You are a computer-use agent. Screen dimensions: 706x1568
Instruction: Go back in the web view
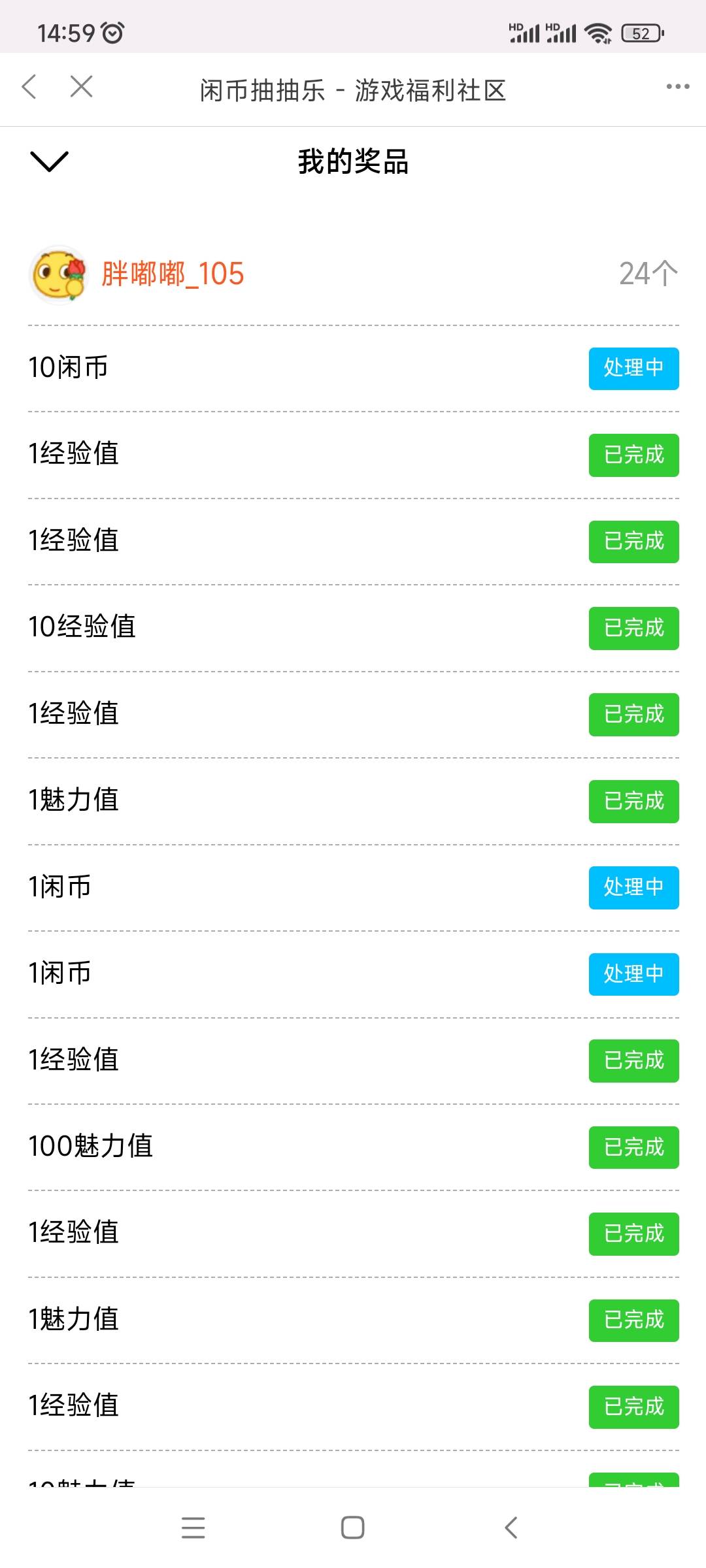(x=29, y=87)
